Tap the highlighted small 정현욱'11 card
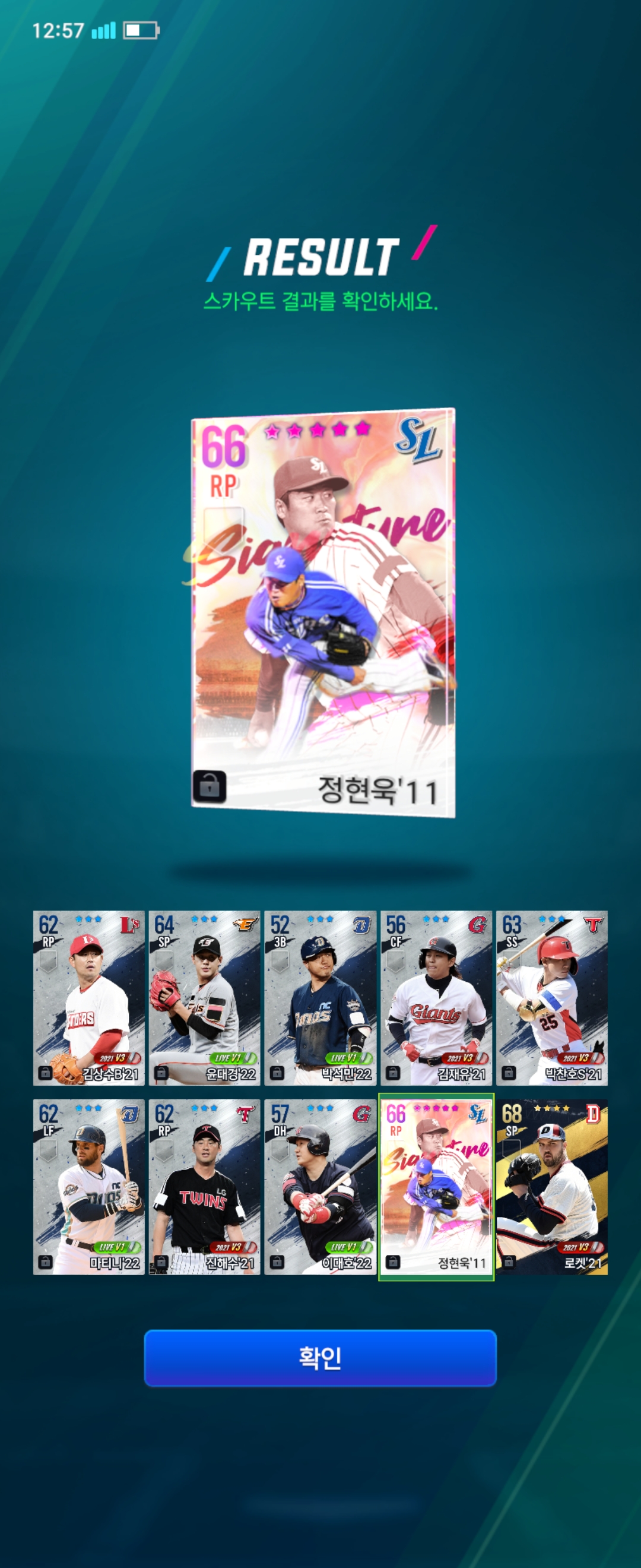Screen dimensions: 641x1568 coord(436,1186)
